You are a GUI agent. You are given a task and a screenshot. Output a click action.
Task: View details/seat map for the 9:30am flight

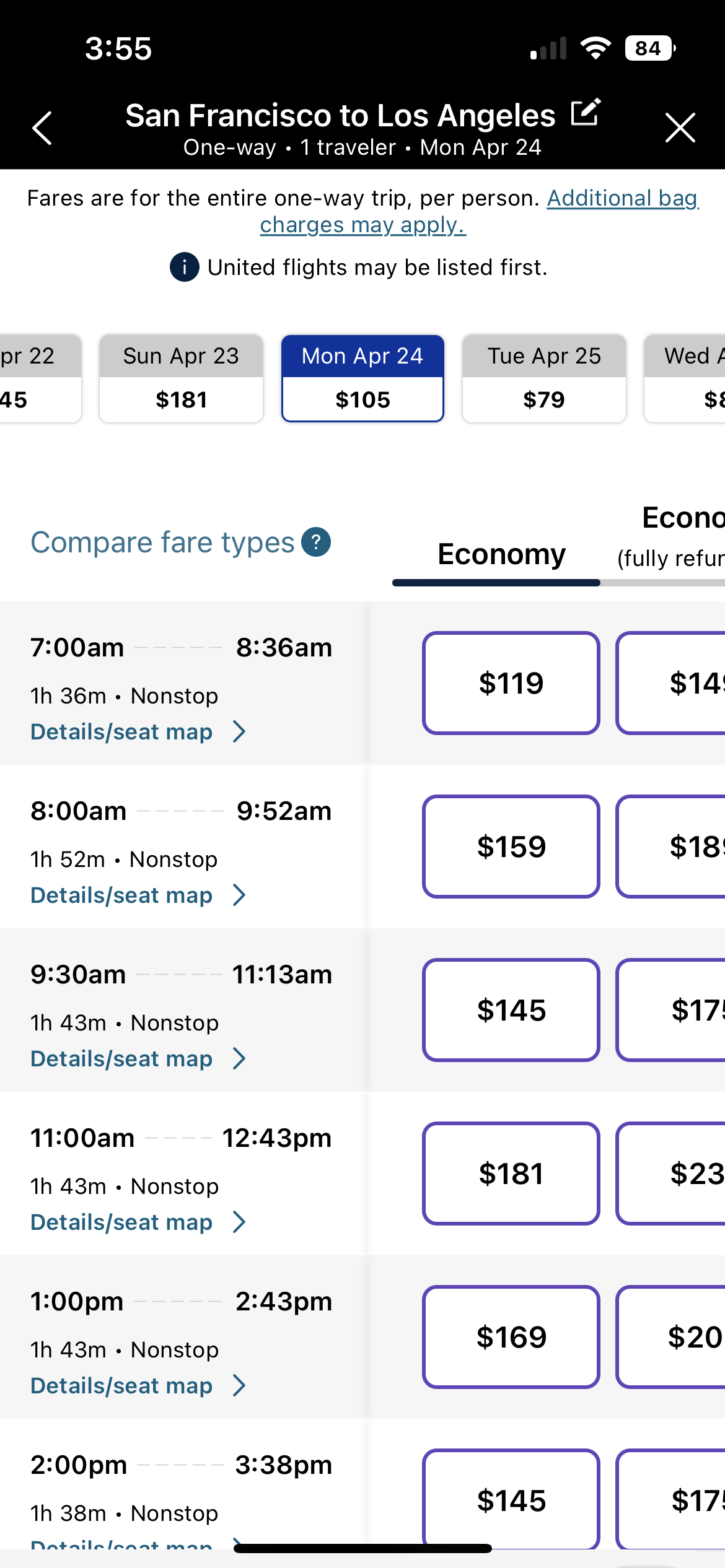(138, 1059)
